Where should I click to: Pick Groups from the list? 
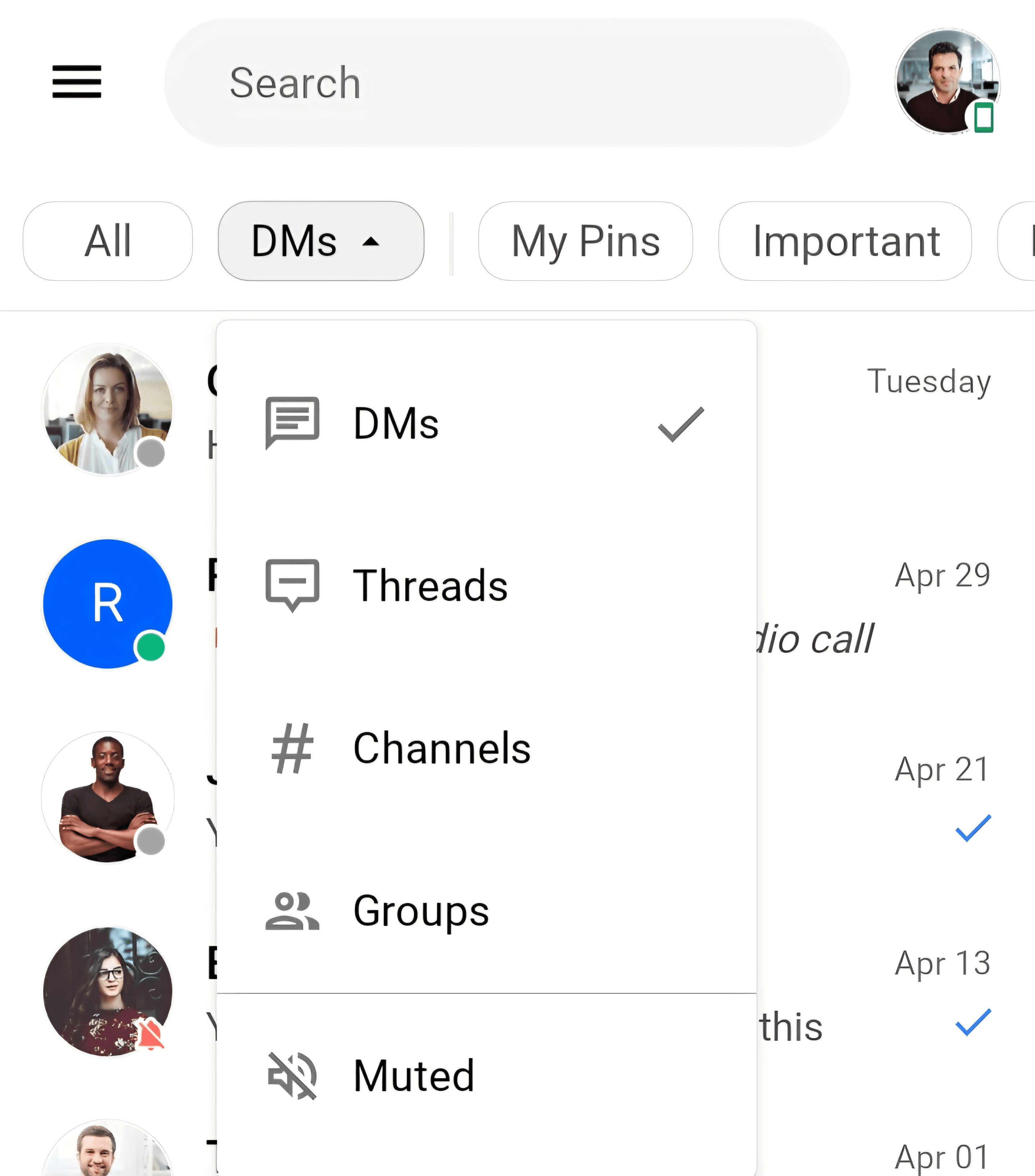point(486,911)
